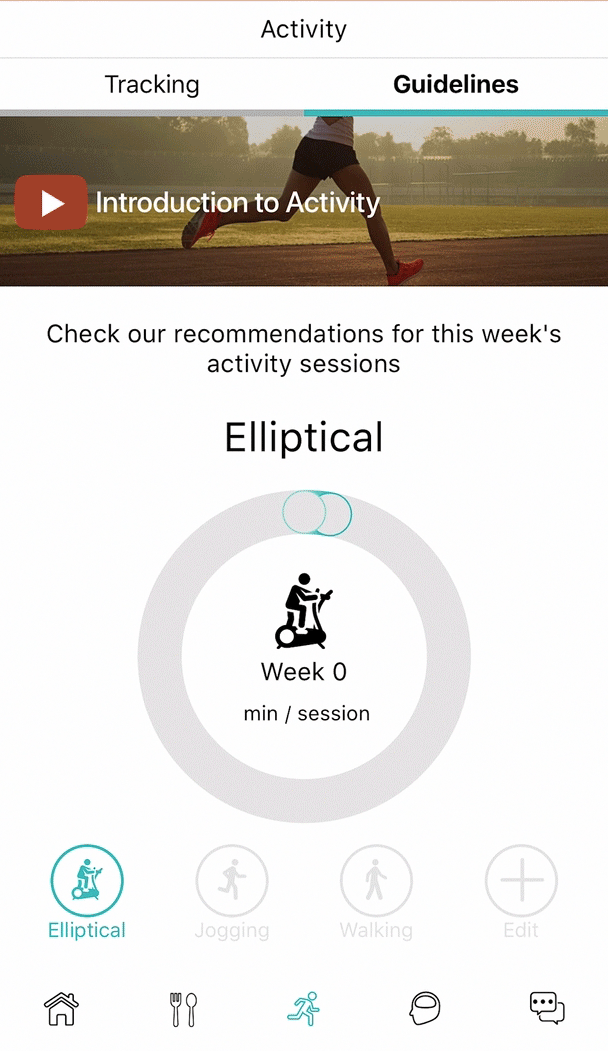This screenshot has width=608, height=1051.
Task: Play the Introduction to Activity video
Action: 51,203
